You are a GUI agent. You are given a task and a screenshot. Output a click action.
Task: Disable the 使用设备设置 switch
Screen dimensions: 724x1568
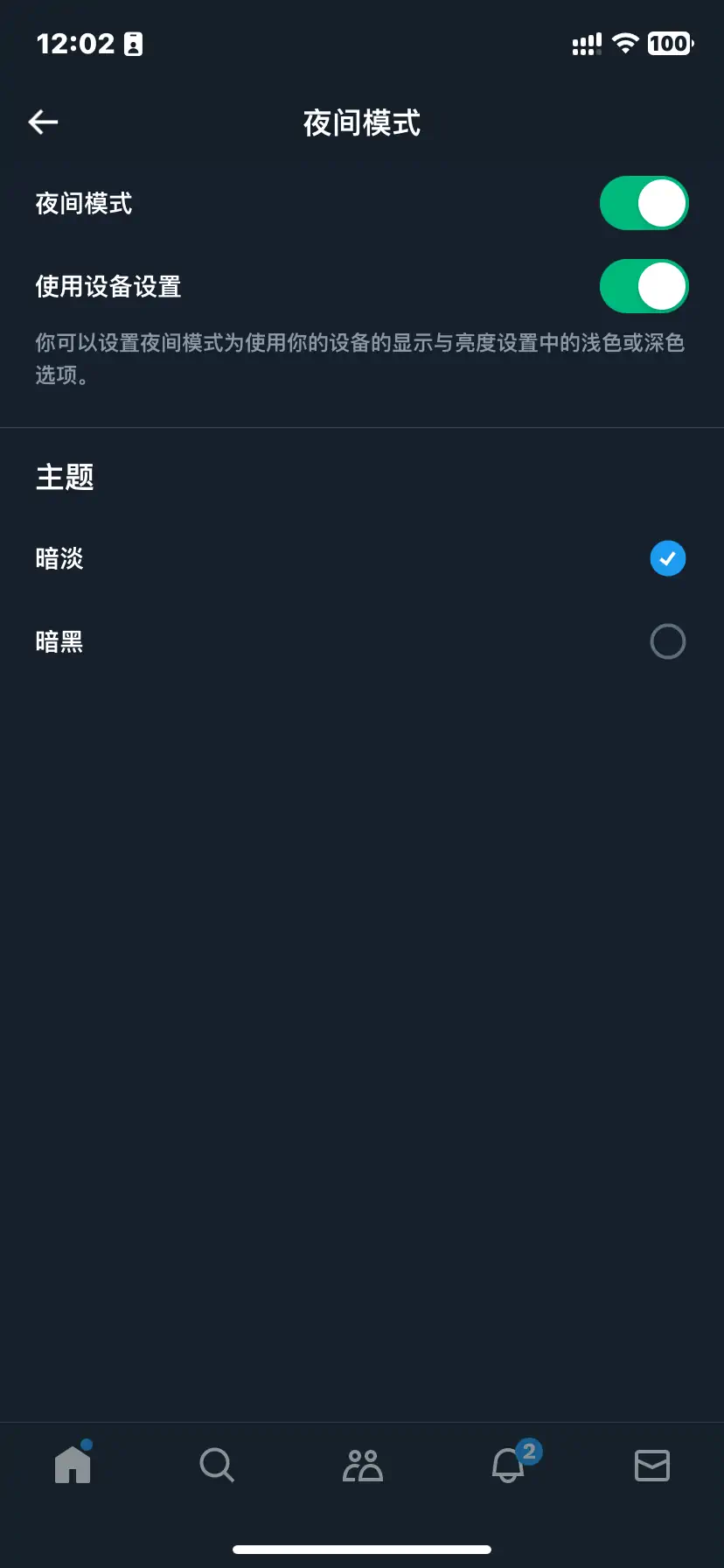pos(644,286)
